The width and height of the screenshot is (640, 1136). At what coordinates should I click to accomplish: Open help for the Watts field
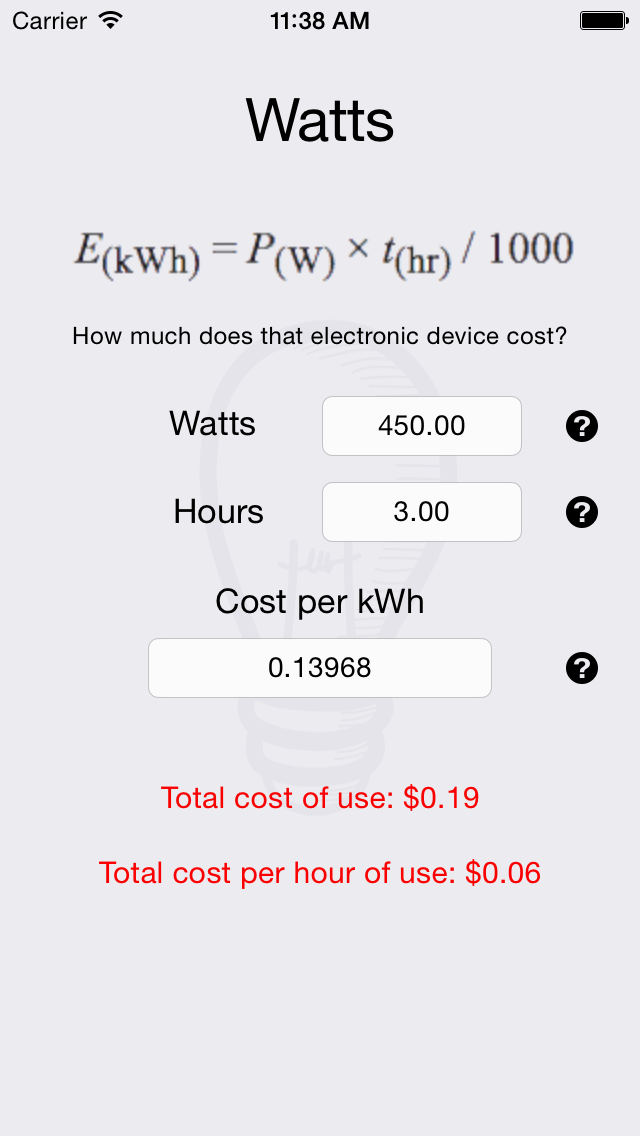tap(582, 427)
